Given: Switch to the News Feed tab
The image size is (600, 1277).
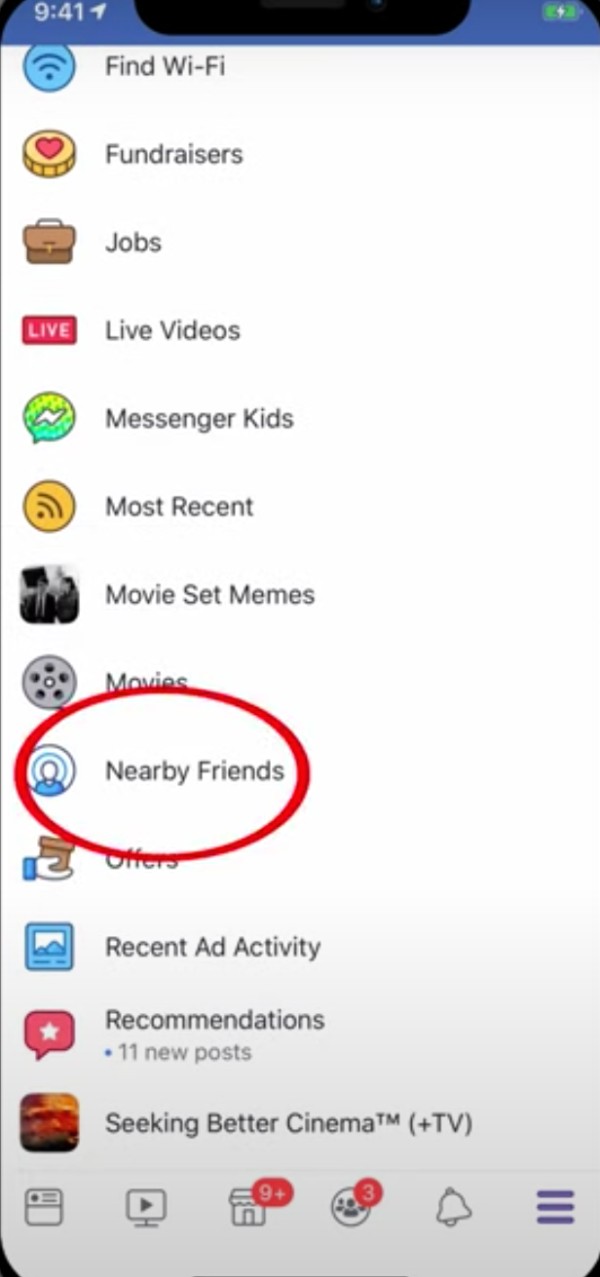Looking at the screenshot, I should 44,1208.
